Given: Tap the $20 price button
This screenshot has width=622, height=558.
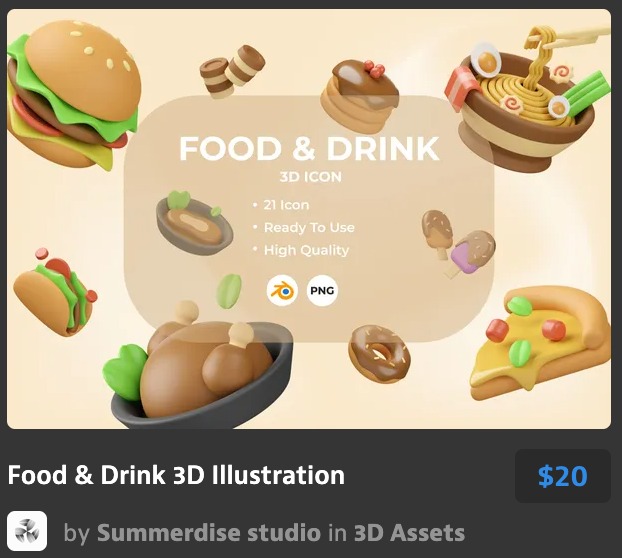Looking at the screenshot, I should coord(562,476).
